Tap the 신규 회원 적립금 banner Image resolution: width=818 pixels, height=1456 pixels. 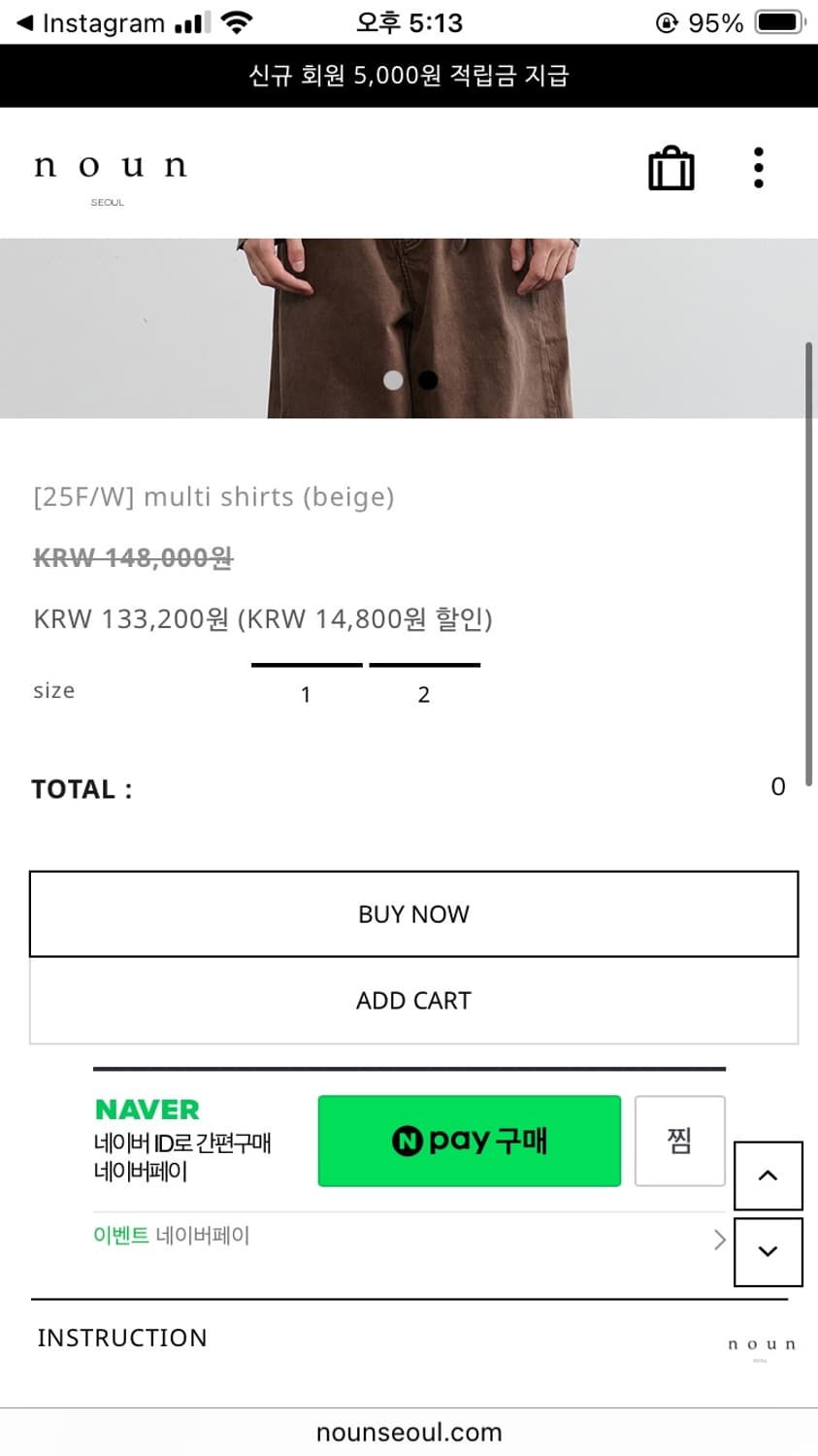tap(409, 76)
